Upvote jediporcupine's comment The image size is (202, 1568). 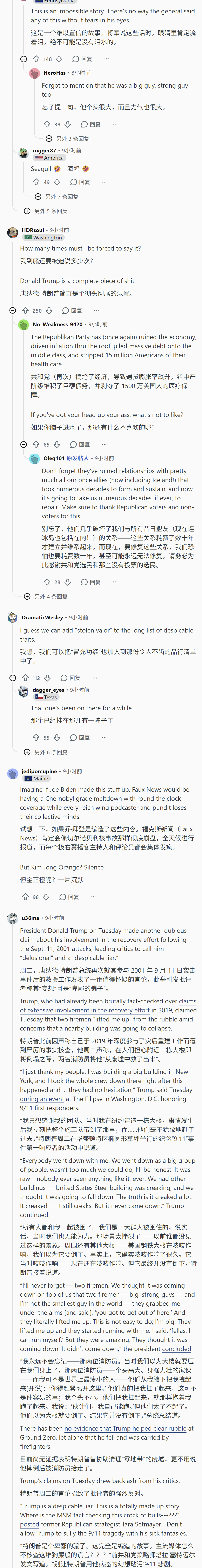click(x=25, y=897)
